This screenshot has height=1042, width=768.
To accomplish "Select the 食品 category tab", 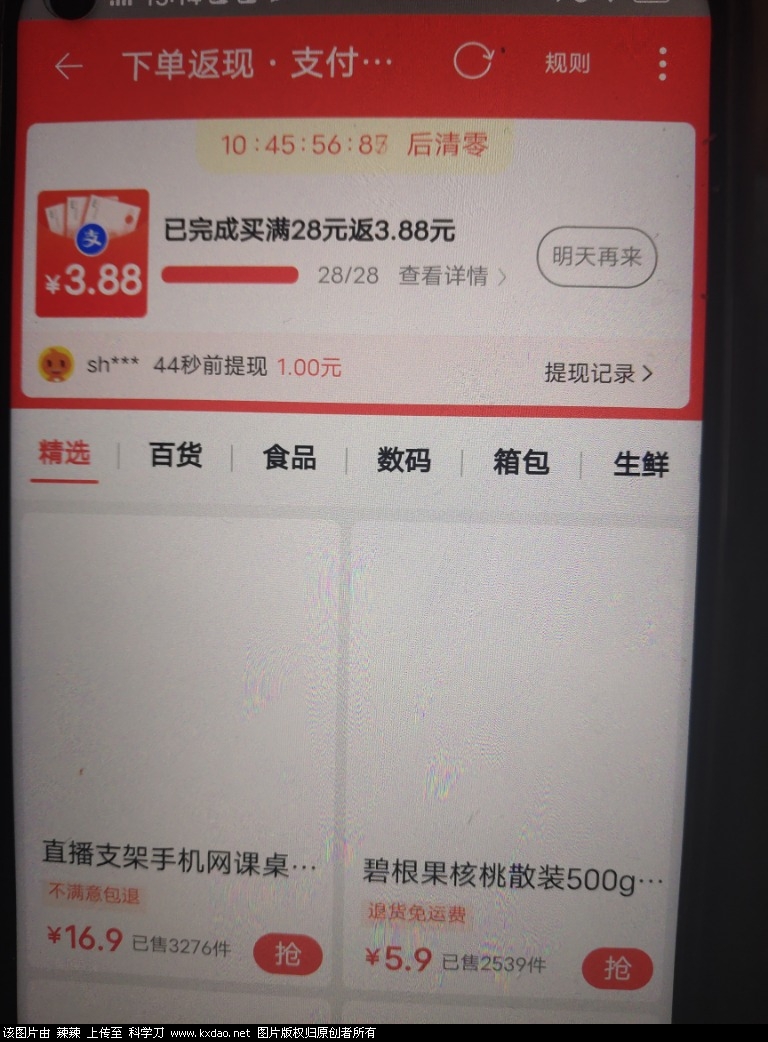I will pyautogui.click(x=290, y=459).
